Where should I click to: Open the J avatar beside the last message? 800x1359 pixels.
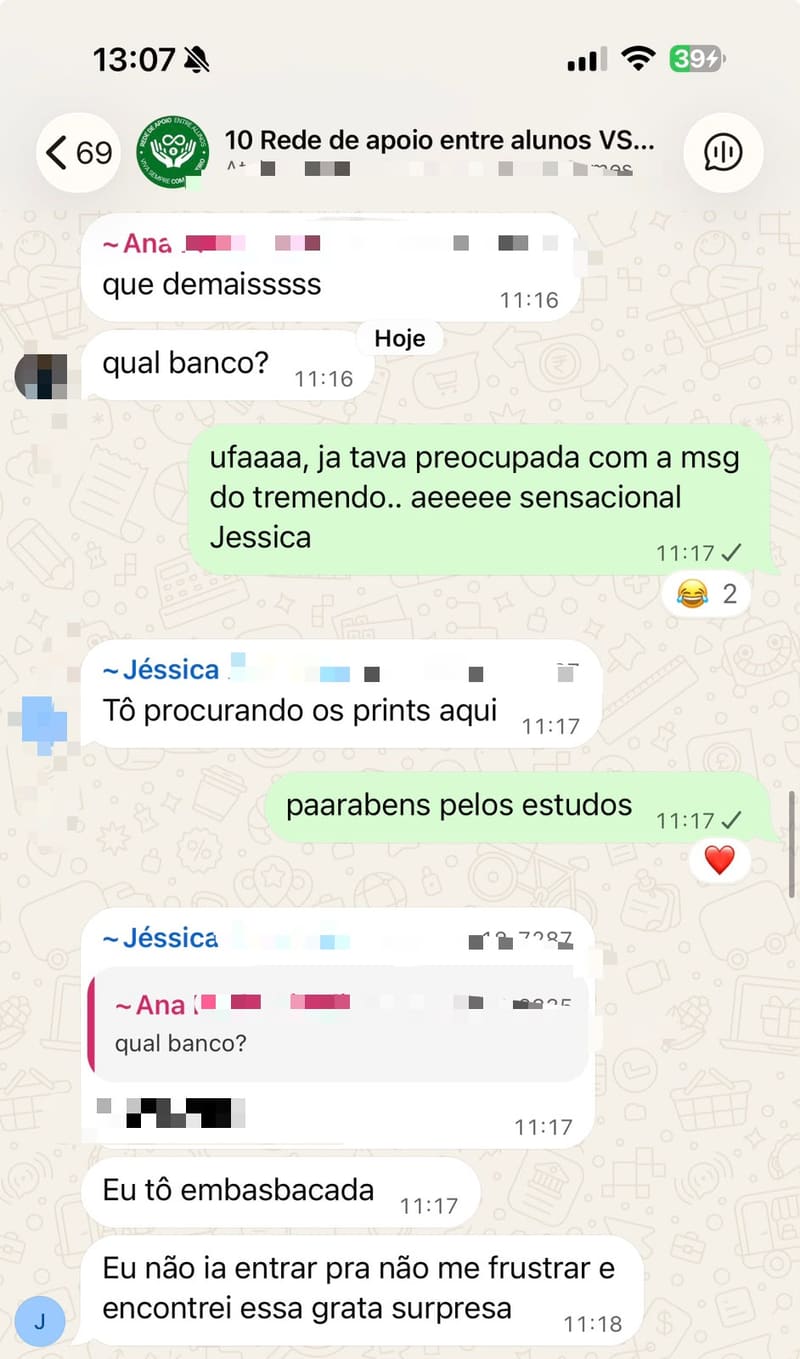pyautogui.click(x=40, y=1322)
